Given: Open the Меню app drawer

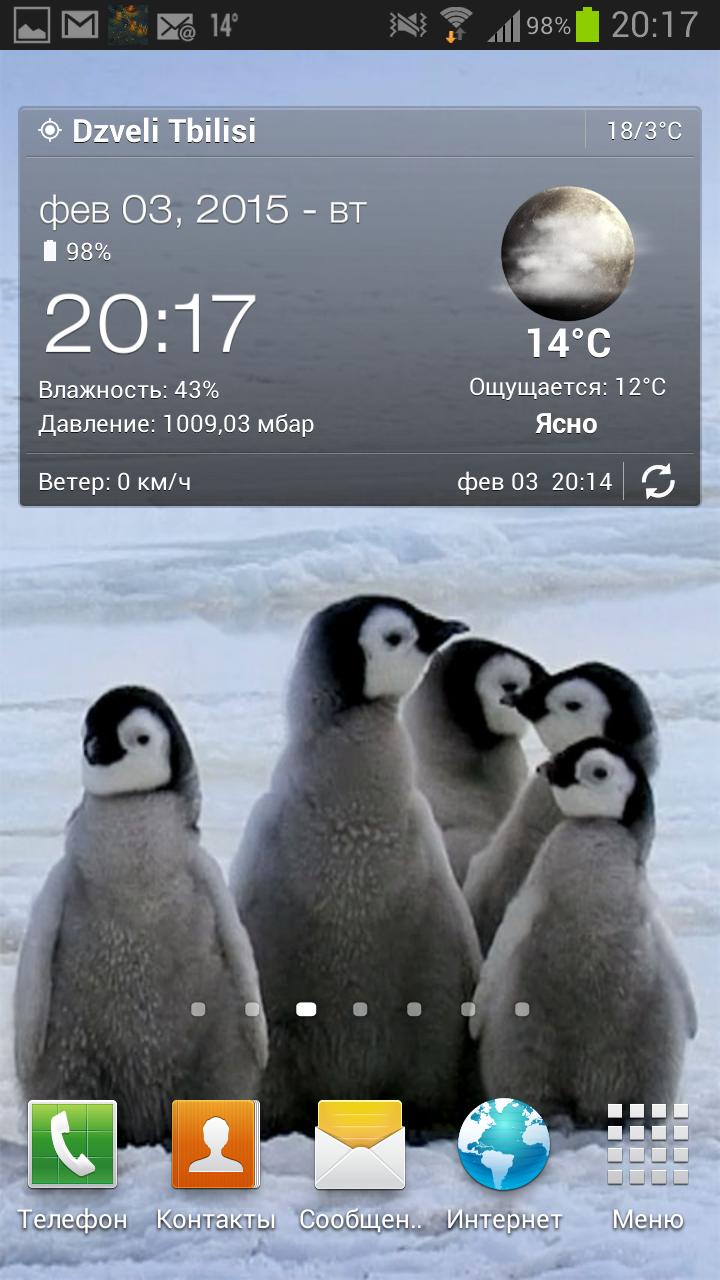Looking at the screenshot, I should point(648,1145).
